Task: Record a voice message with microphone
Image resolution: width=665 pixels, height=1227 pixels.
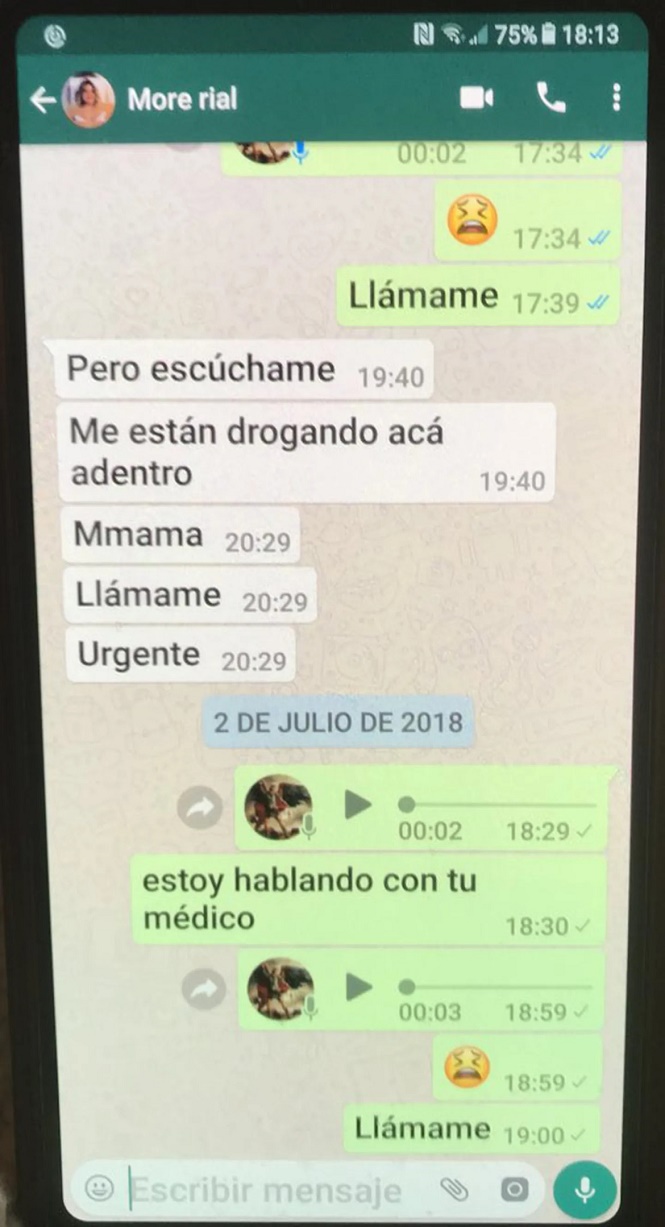Action: (x=585, y=1189)
